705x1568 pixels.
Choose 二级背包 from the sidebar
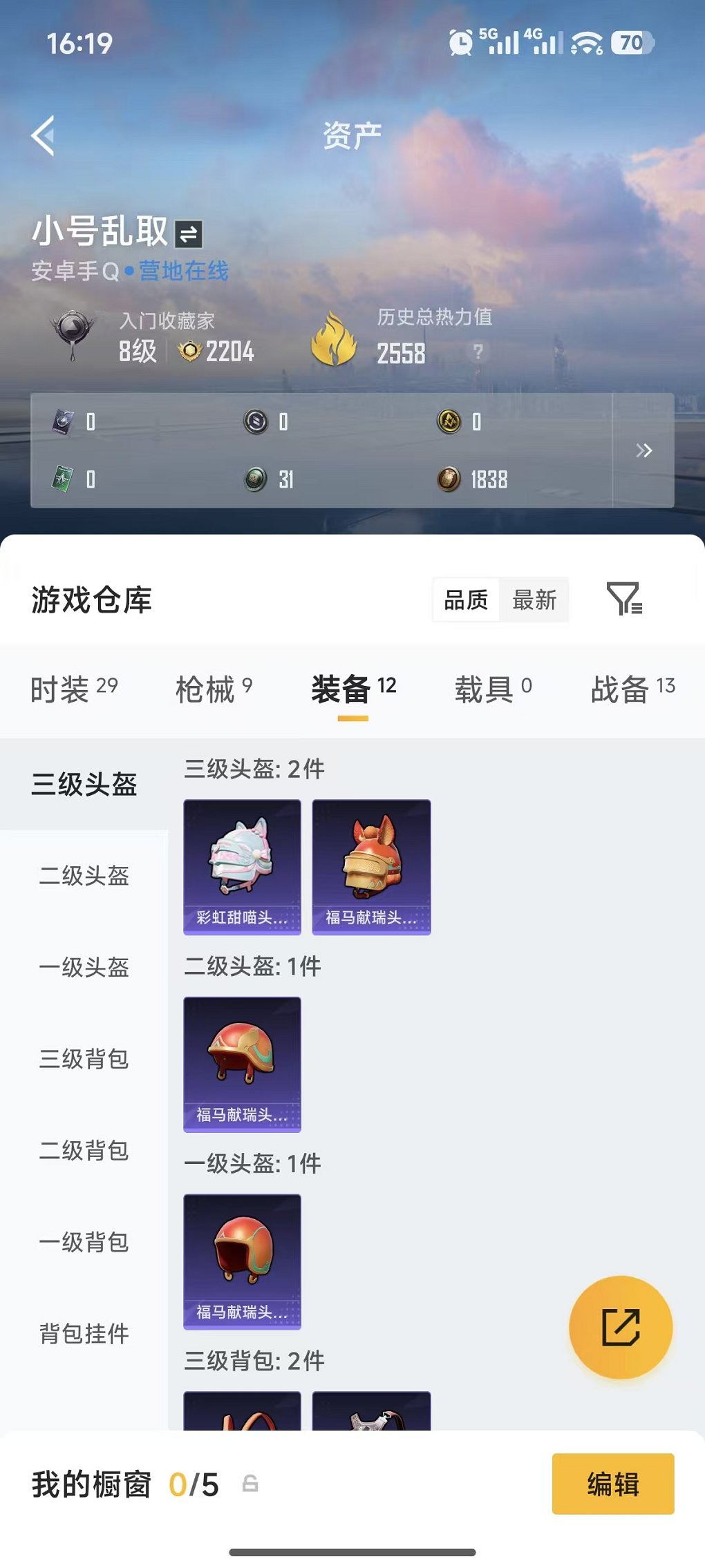84,1151
